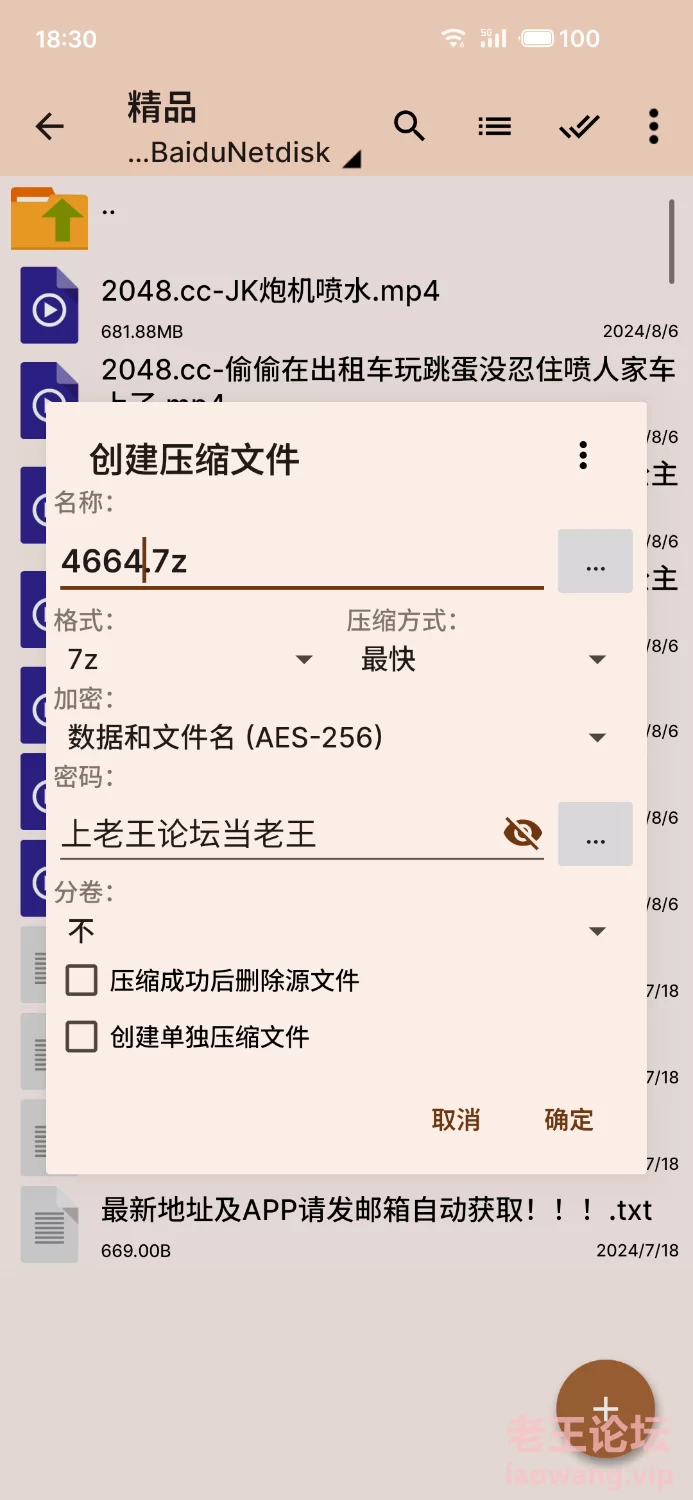Switch list view mode from the app bar
Screen dimensions: 693x1500
[494, 126]
